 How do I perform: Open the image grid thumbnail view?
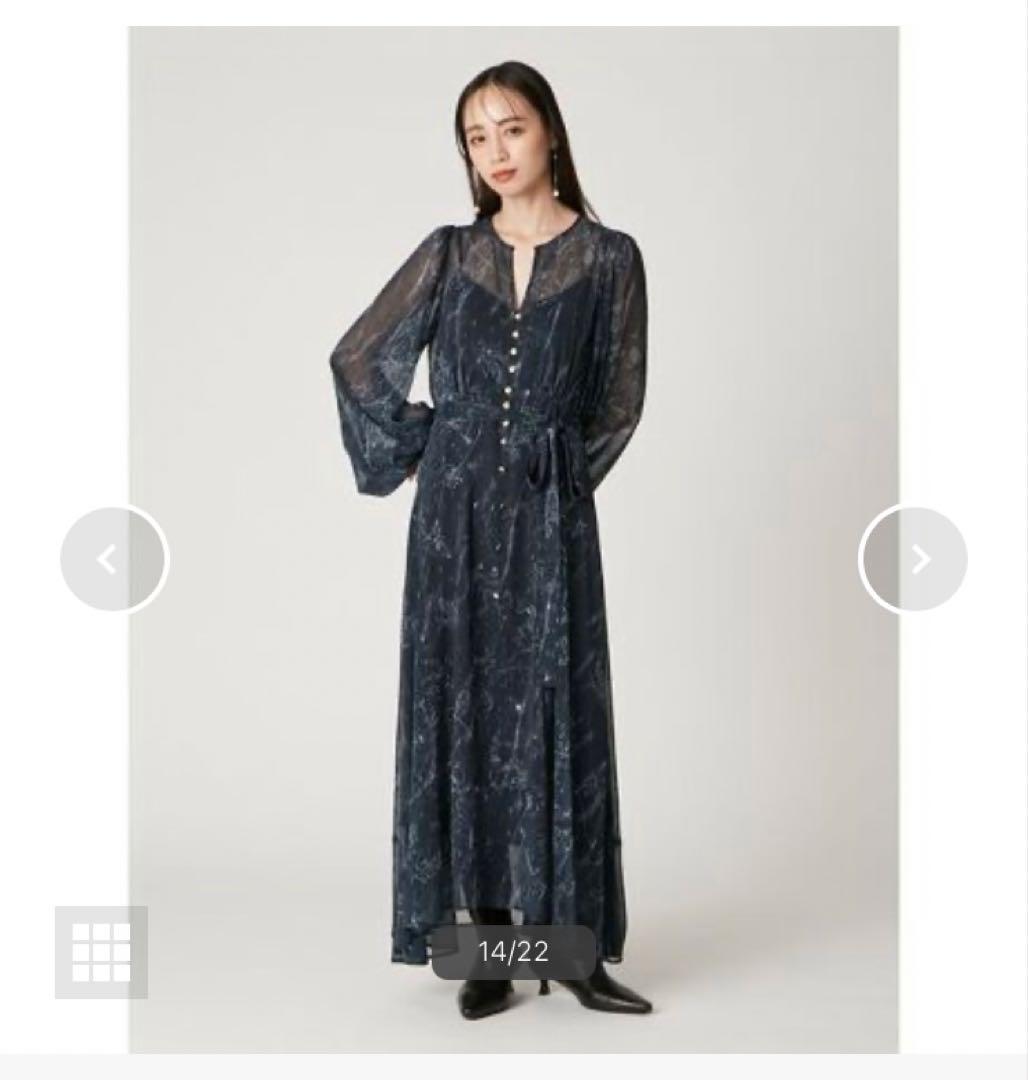tap(101, 951)
